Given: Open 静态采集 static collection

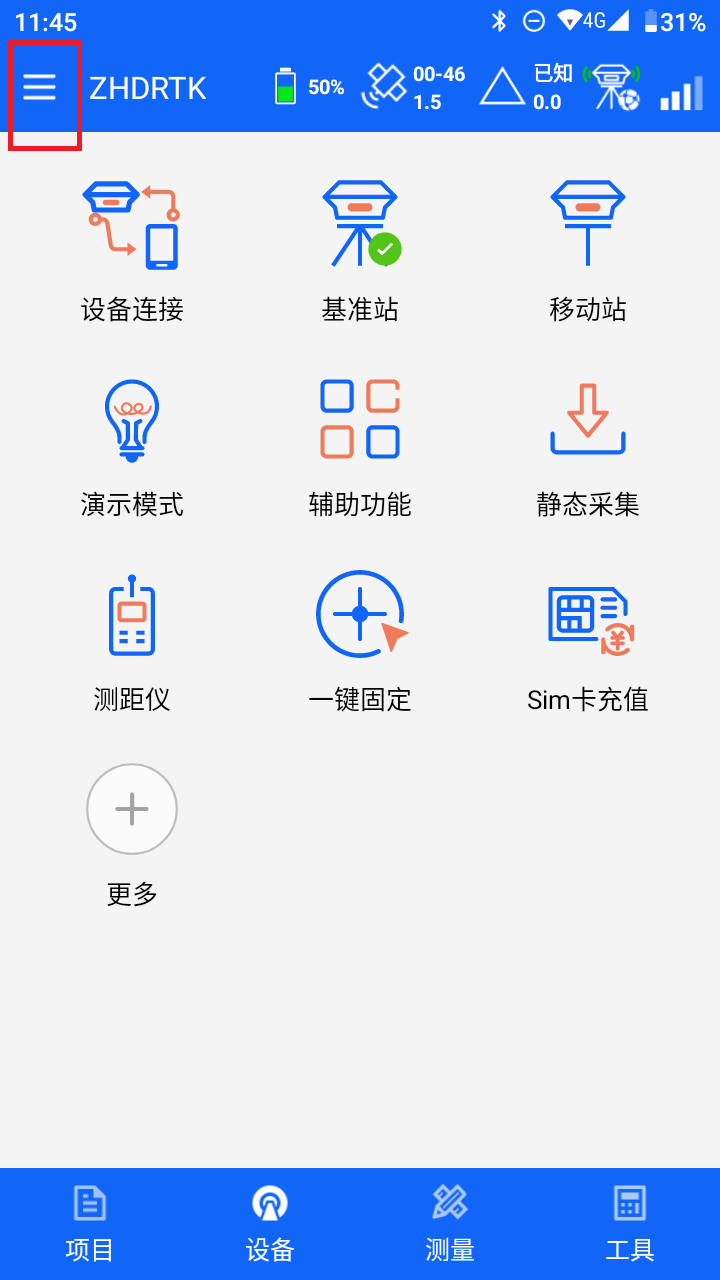Looking at the screenshot, I should pos(588,447).
